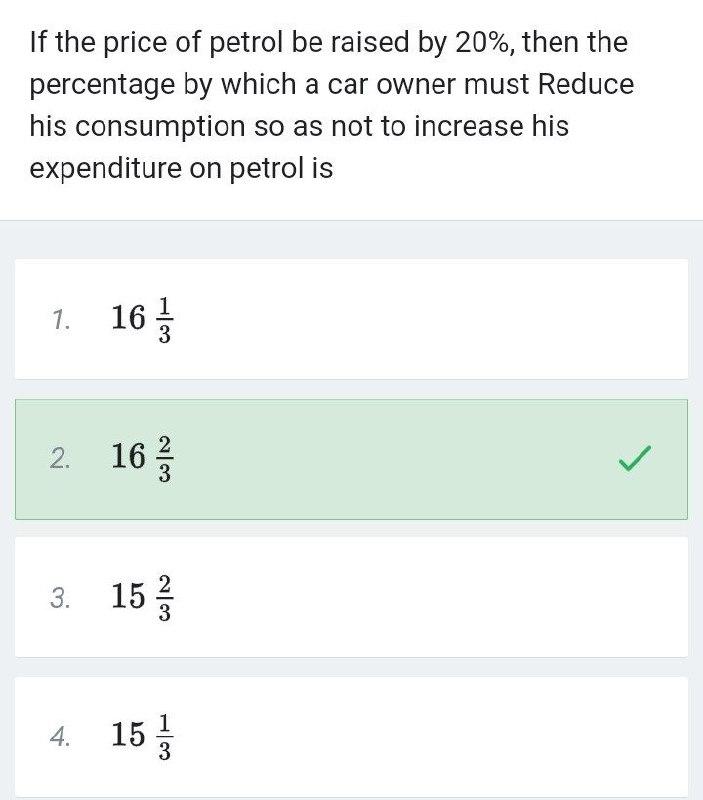Tap option 4, fifteen and one-third
This screenshot has height=800, width=703.
pyautogui.click(x=350, y=736)
